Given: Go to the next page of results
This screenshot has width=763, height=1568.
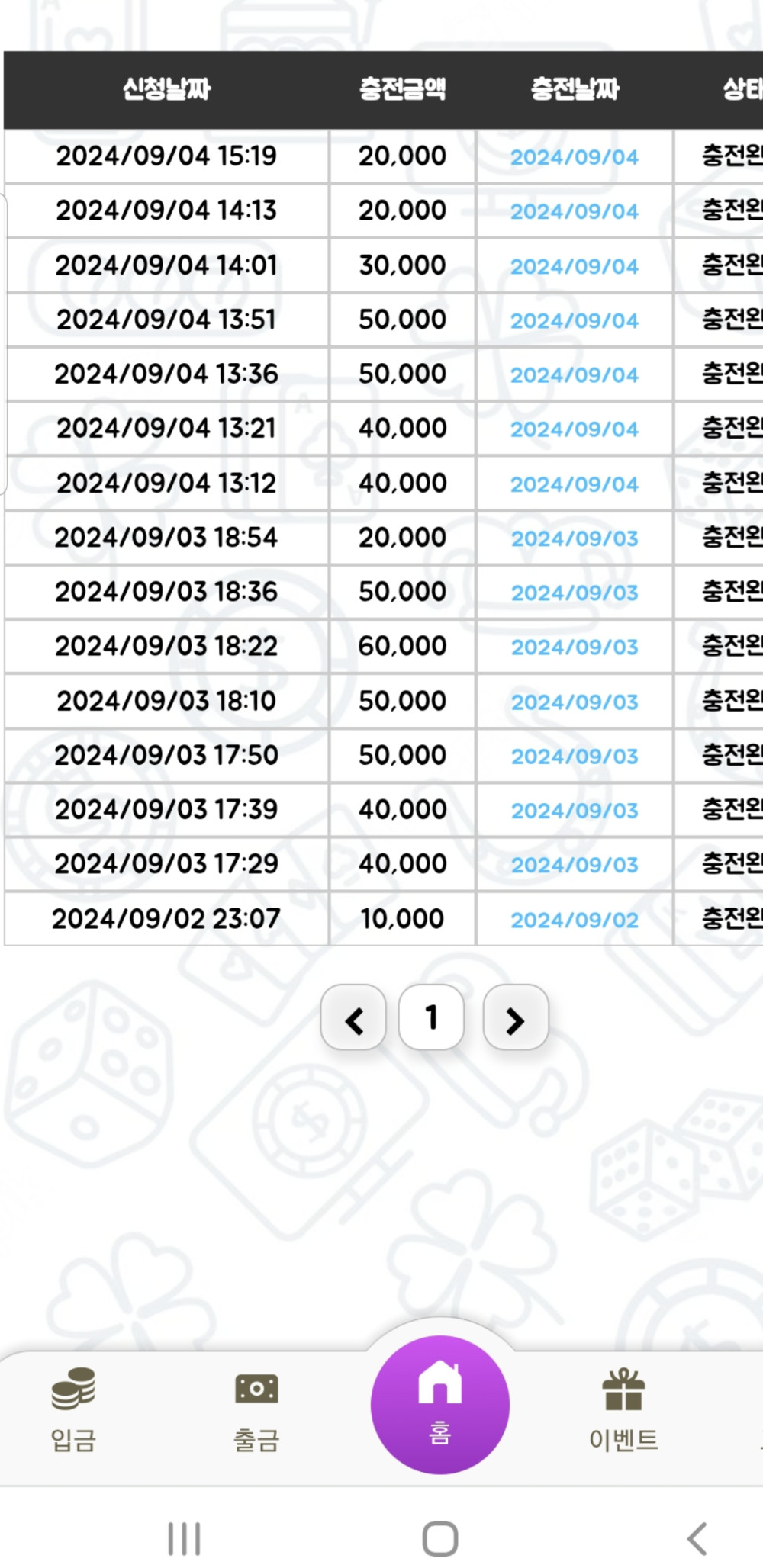Looking at the screenshot, I should point(516,1019).
